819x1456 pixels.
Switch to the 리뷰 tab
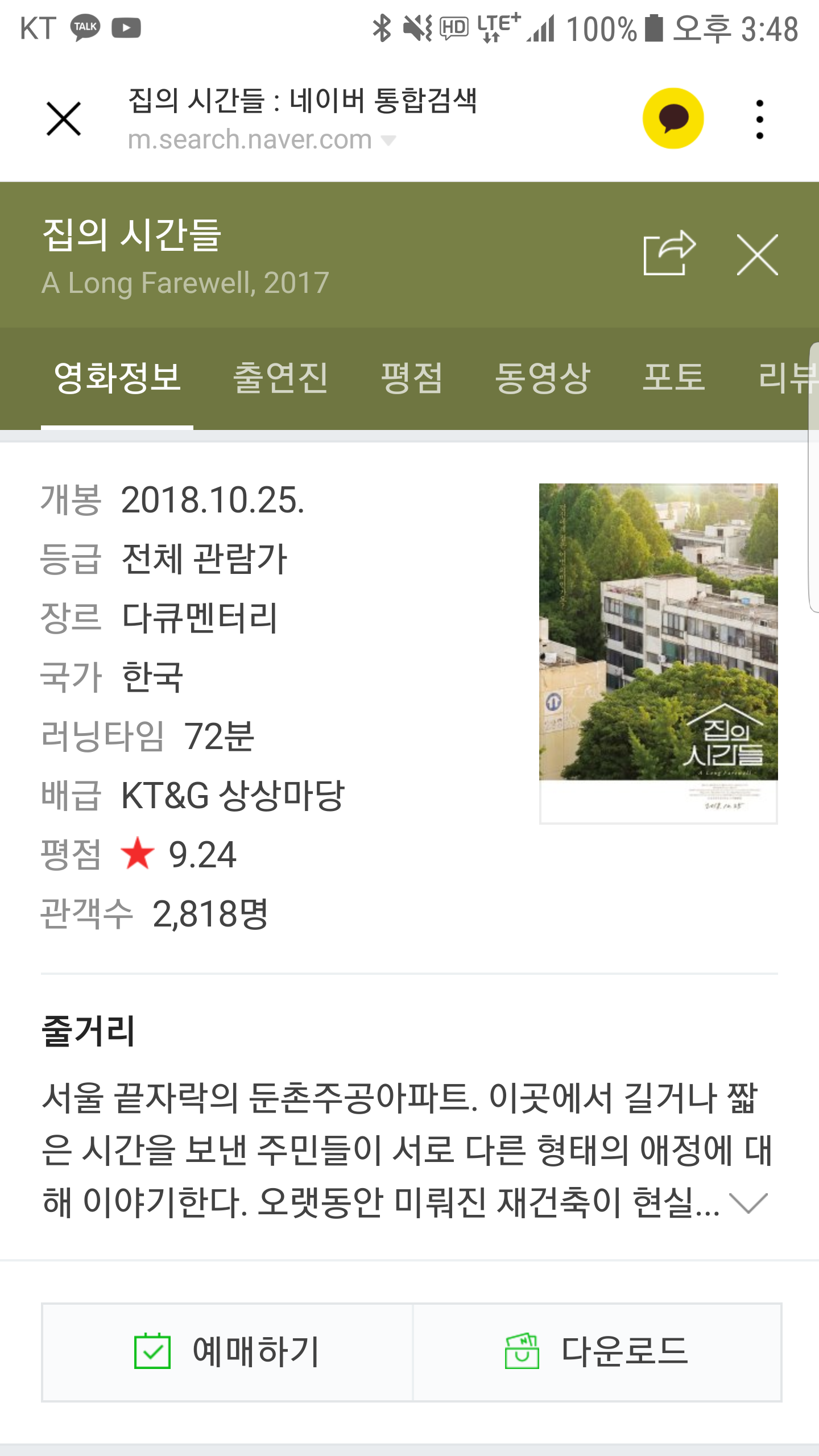click(x=785, y=378)
